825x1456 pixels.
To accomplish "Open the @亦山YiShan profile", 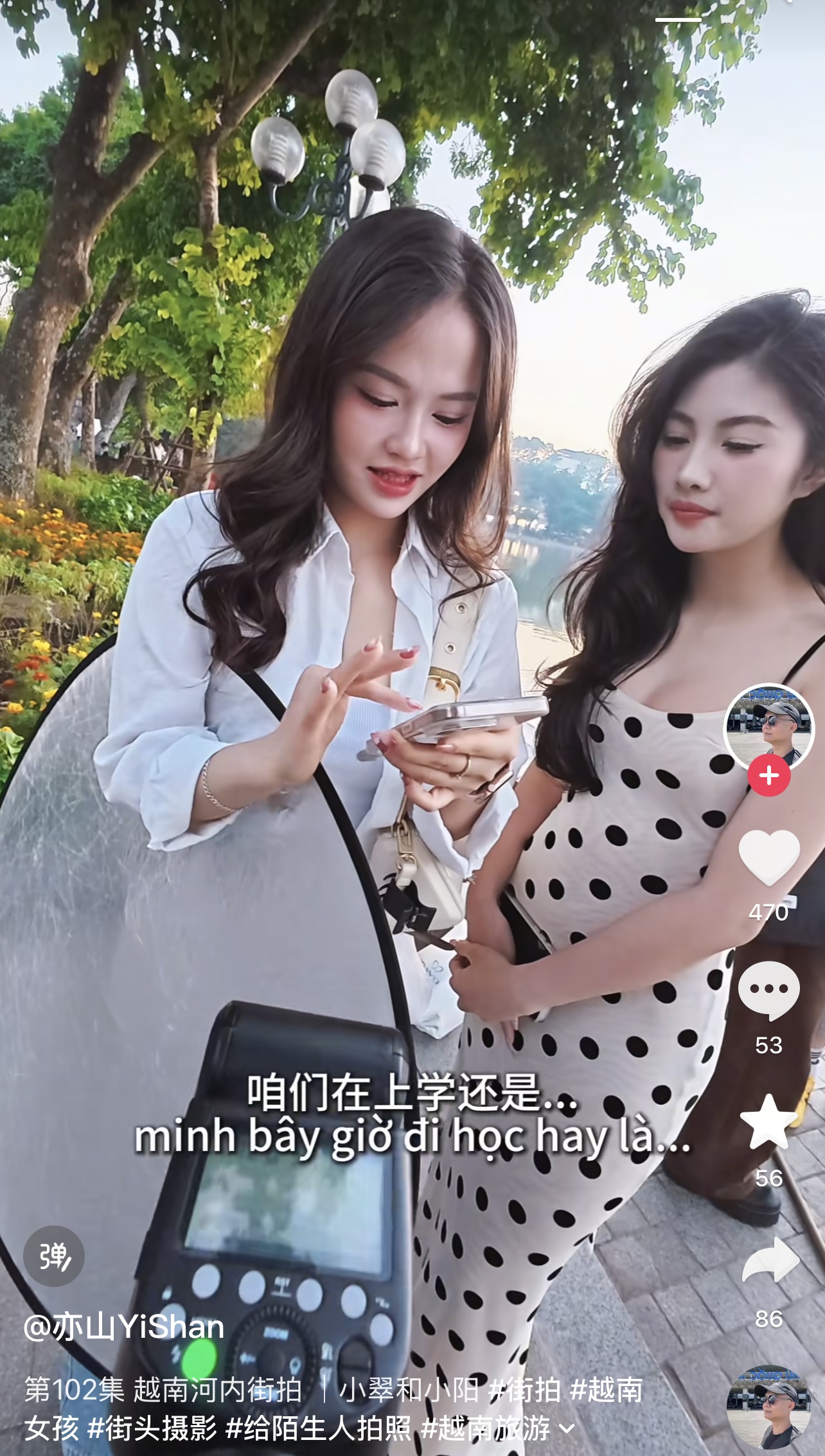I will tap(124, 1326).
